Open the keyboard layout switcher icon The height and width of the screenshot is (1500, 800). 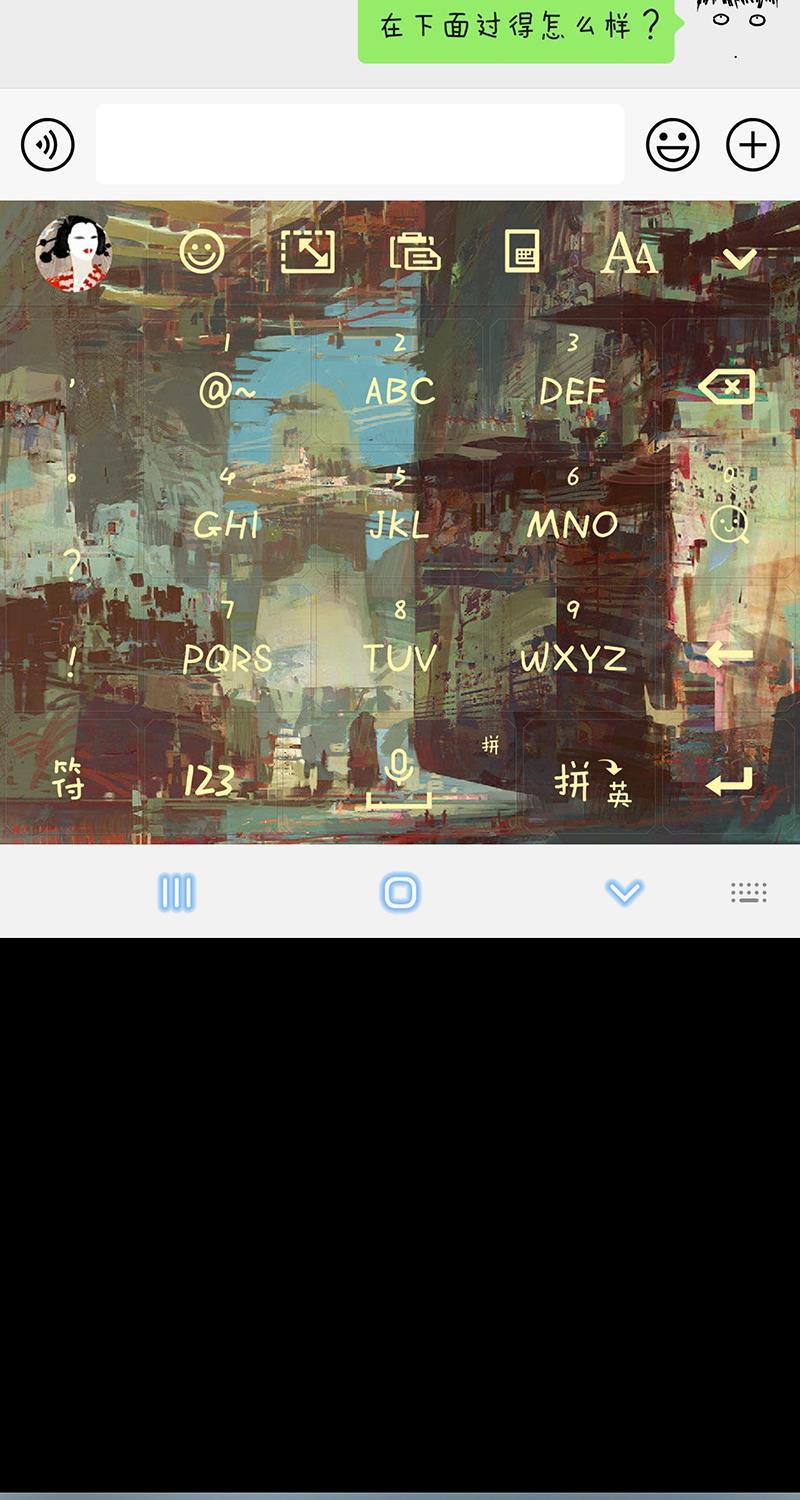click(x=521, y=252)
